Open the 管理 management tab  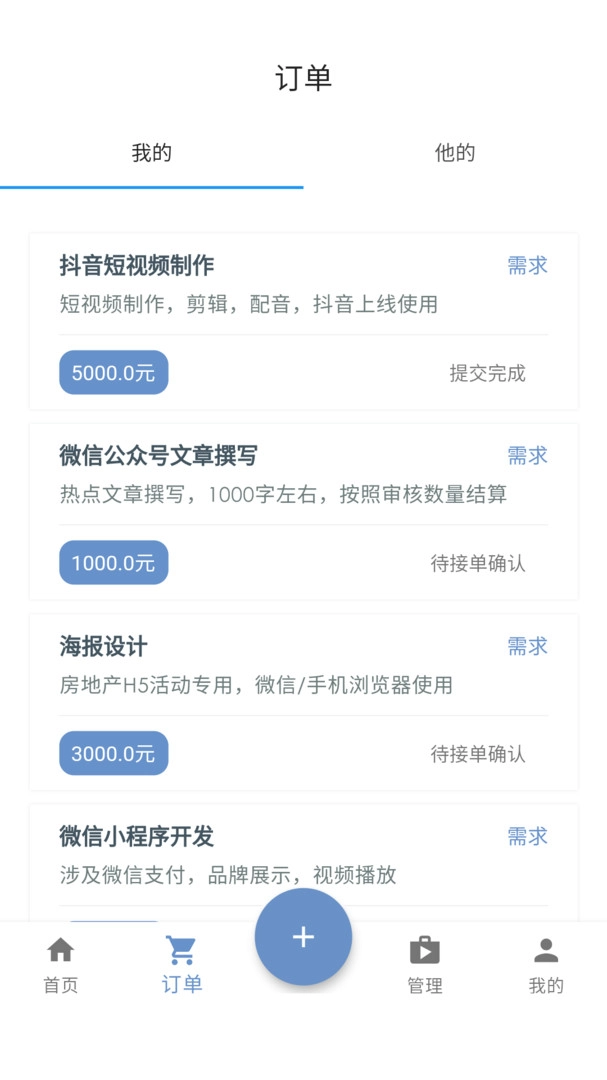pyautogui.click(x=425, y=965)
